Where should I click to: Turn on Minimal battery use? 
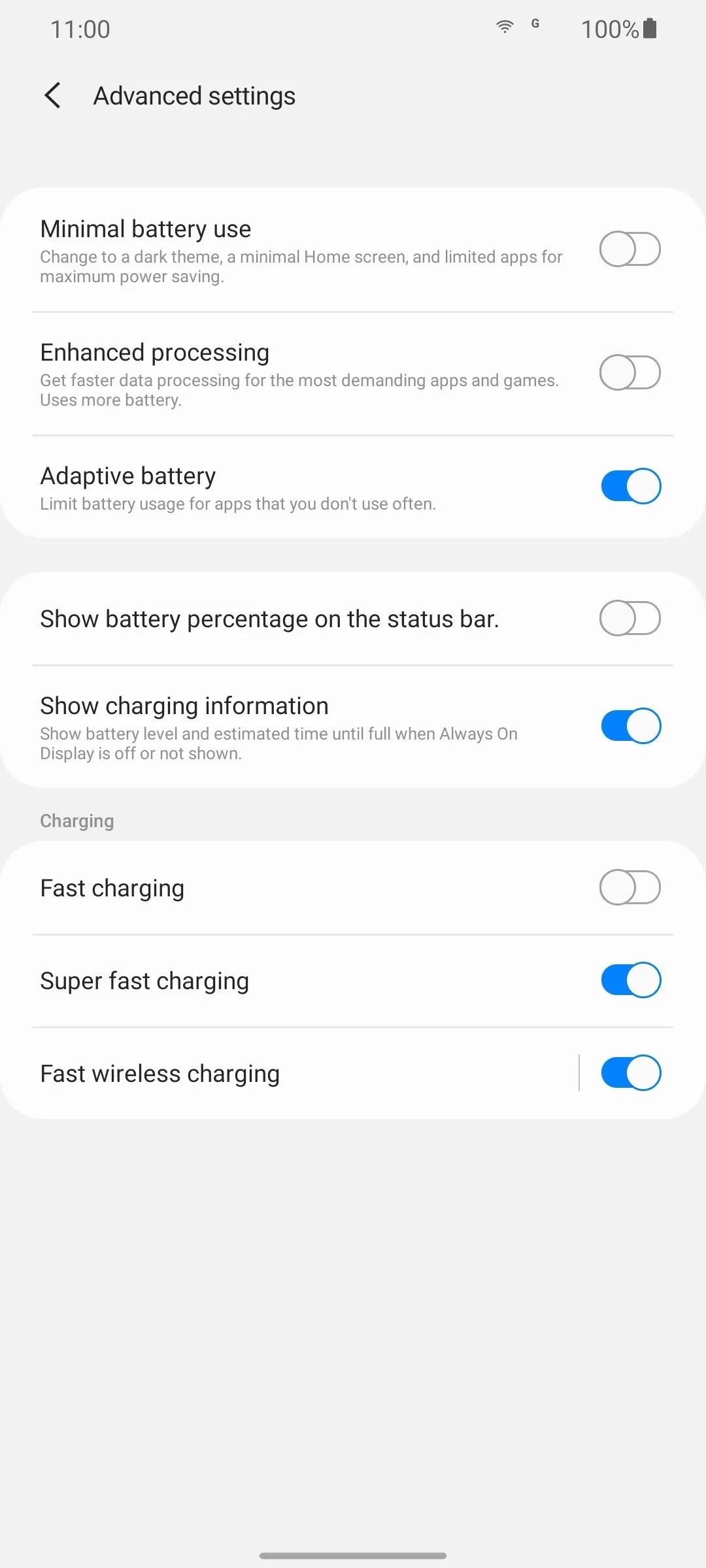[x=630, y=249]
